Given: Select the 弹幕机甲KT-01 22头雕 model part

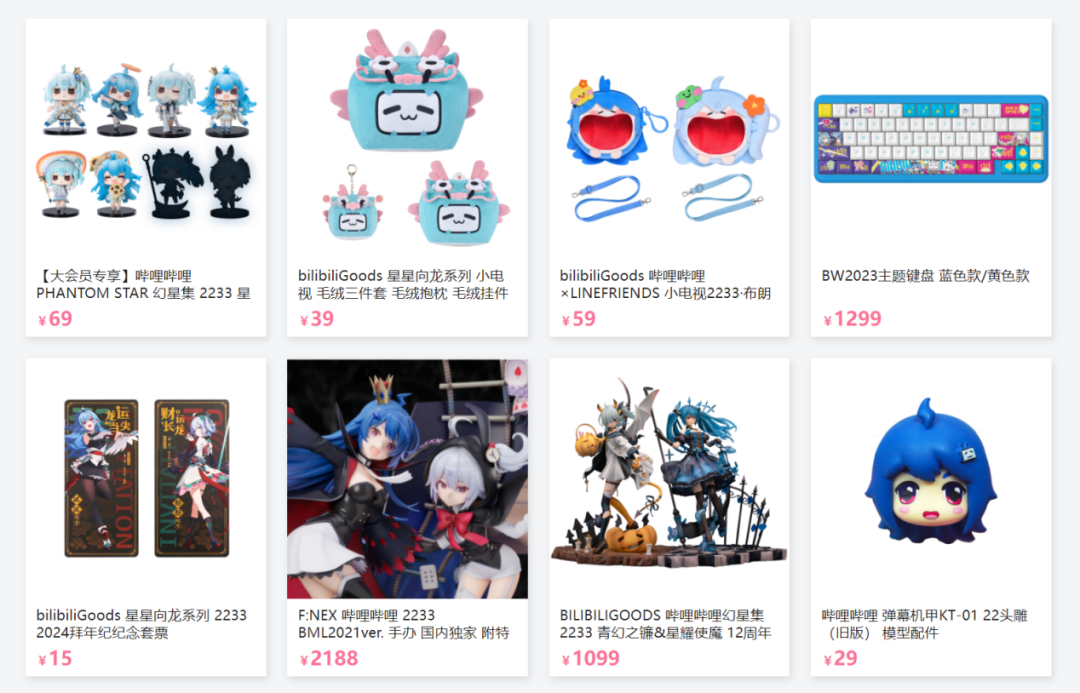Looking at the screenshot, I should [x=931, y=480].
